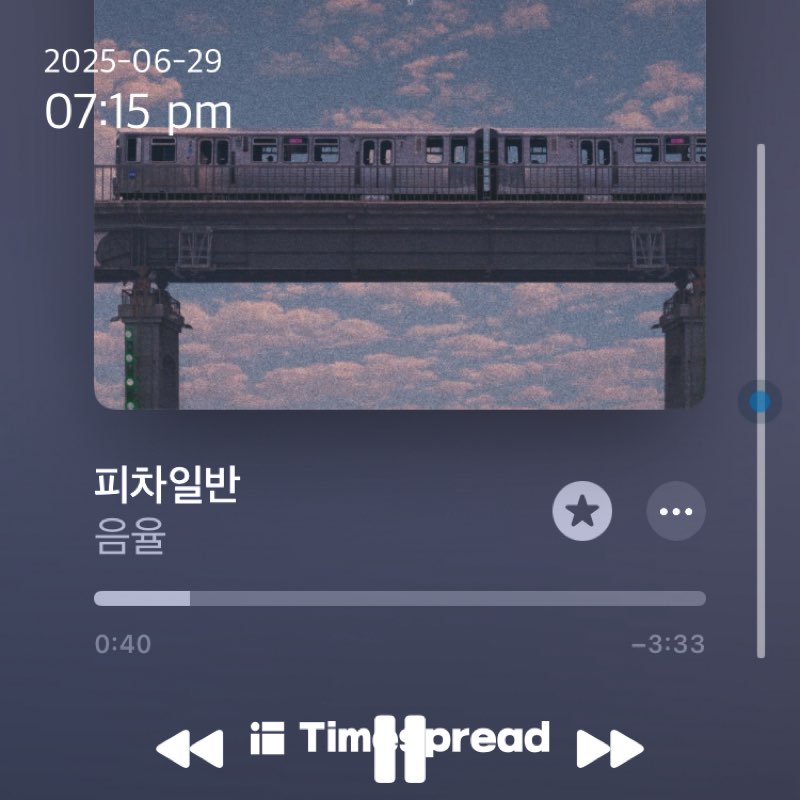This screenshot has width=800, height=800.
Task: Go back to the previous track
Action: pos(190,748)
